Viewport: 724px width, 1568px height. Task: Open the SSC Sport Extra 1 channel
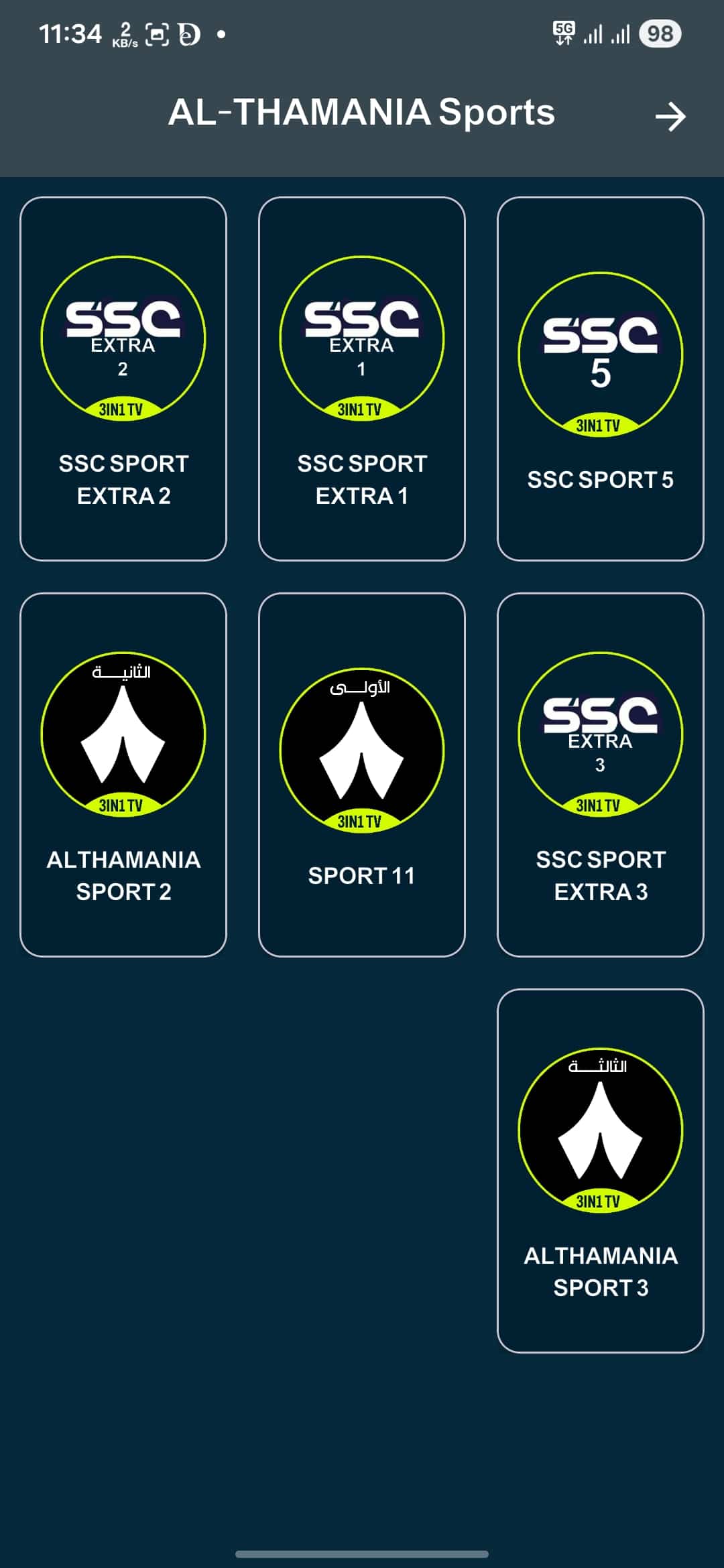tap(362, 379)
